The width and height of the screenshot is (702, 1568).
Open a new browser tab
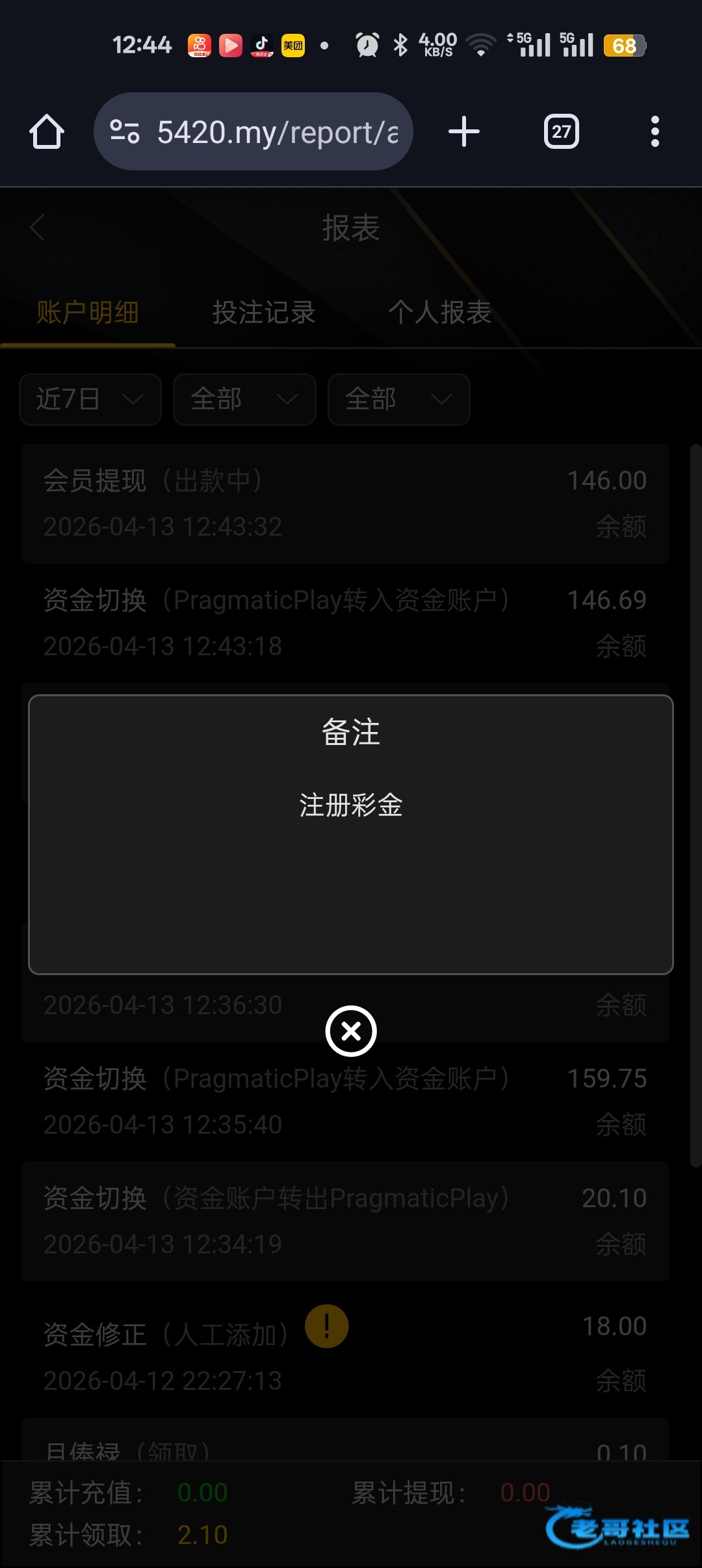click(x=464, y=132)
